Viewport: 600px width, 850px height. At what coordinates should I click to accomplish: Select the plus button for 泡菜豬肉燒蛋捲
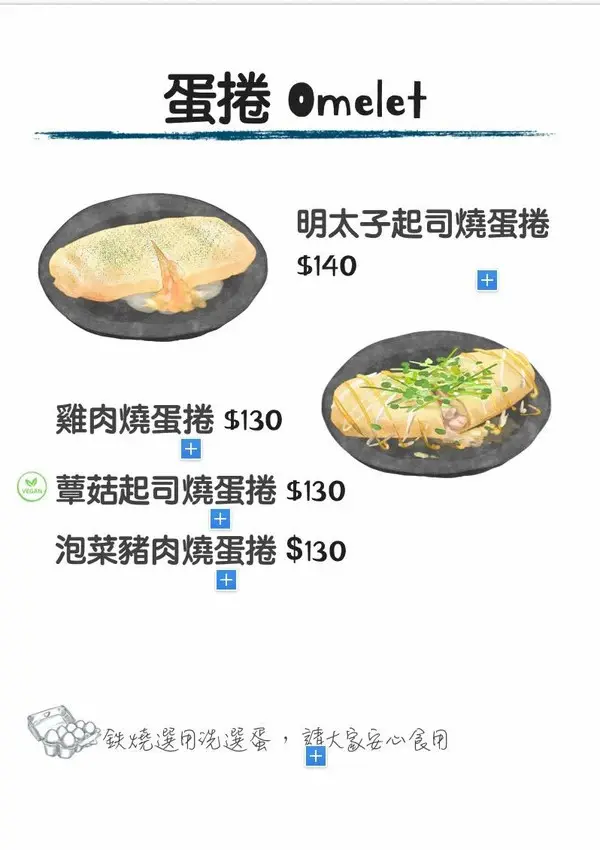[x=226, y=580]
